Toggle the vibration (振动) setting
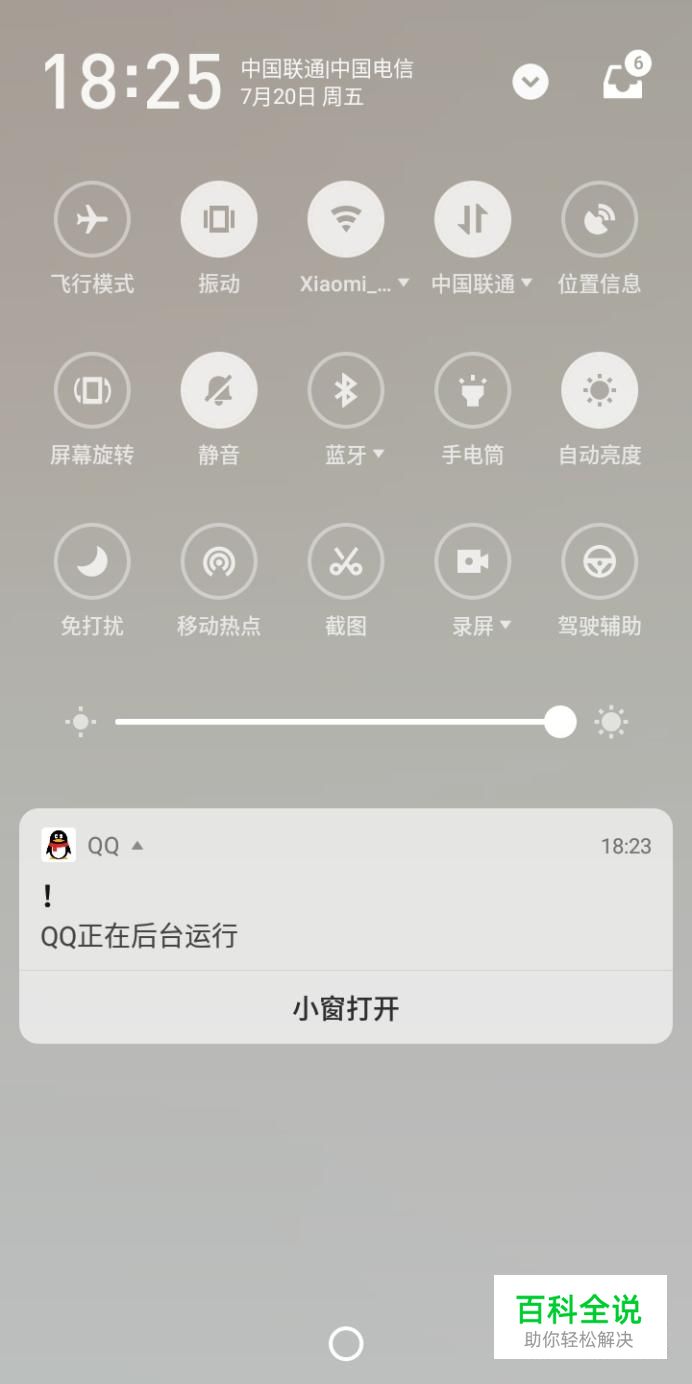 [219, 219]
